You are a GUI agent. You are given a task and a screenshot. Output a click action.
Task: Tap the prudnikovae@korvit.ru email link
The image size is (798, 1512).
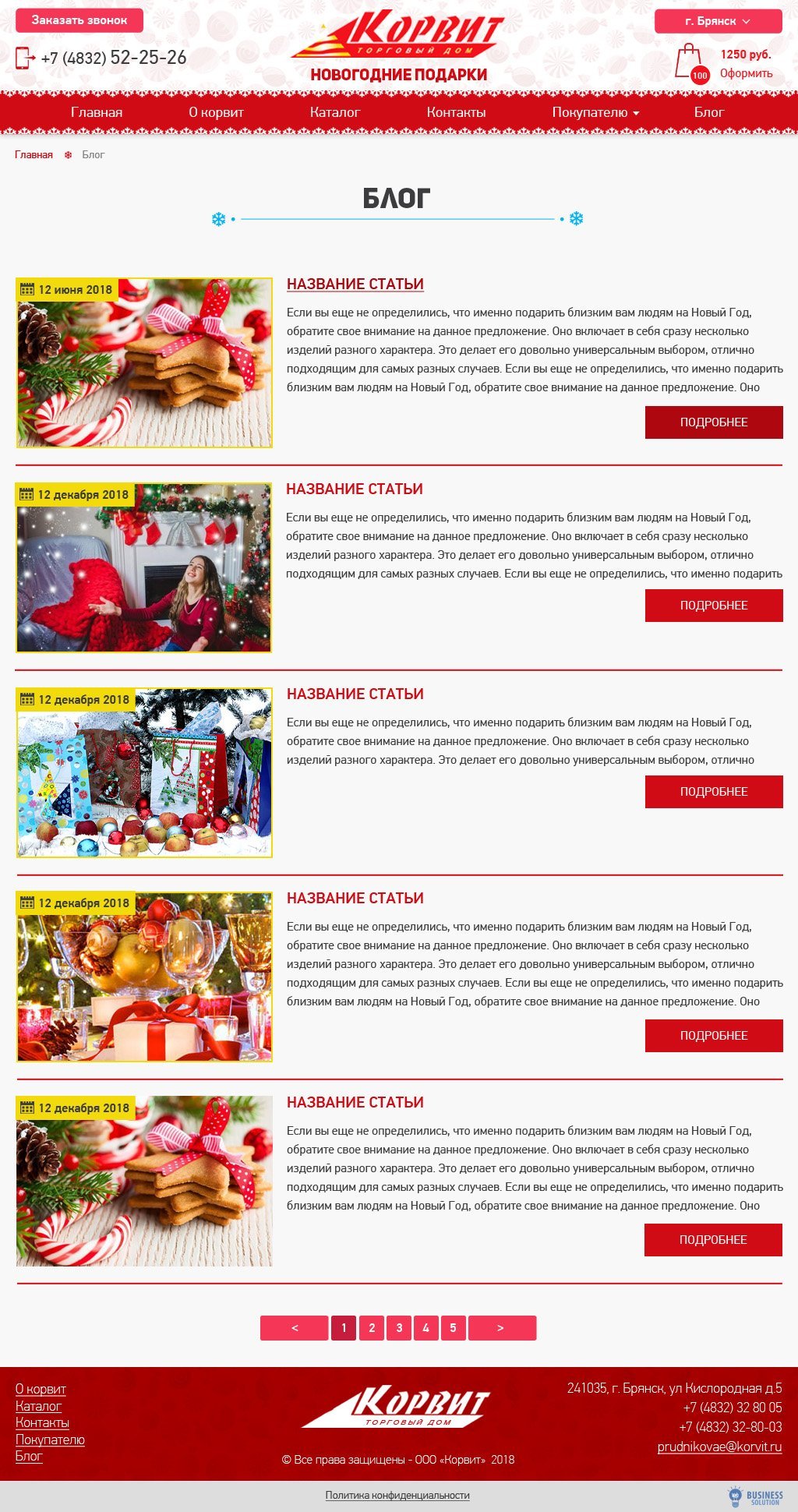(x=719, y=1447)
